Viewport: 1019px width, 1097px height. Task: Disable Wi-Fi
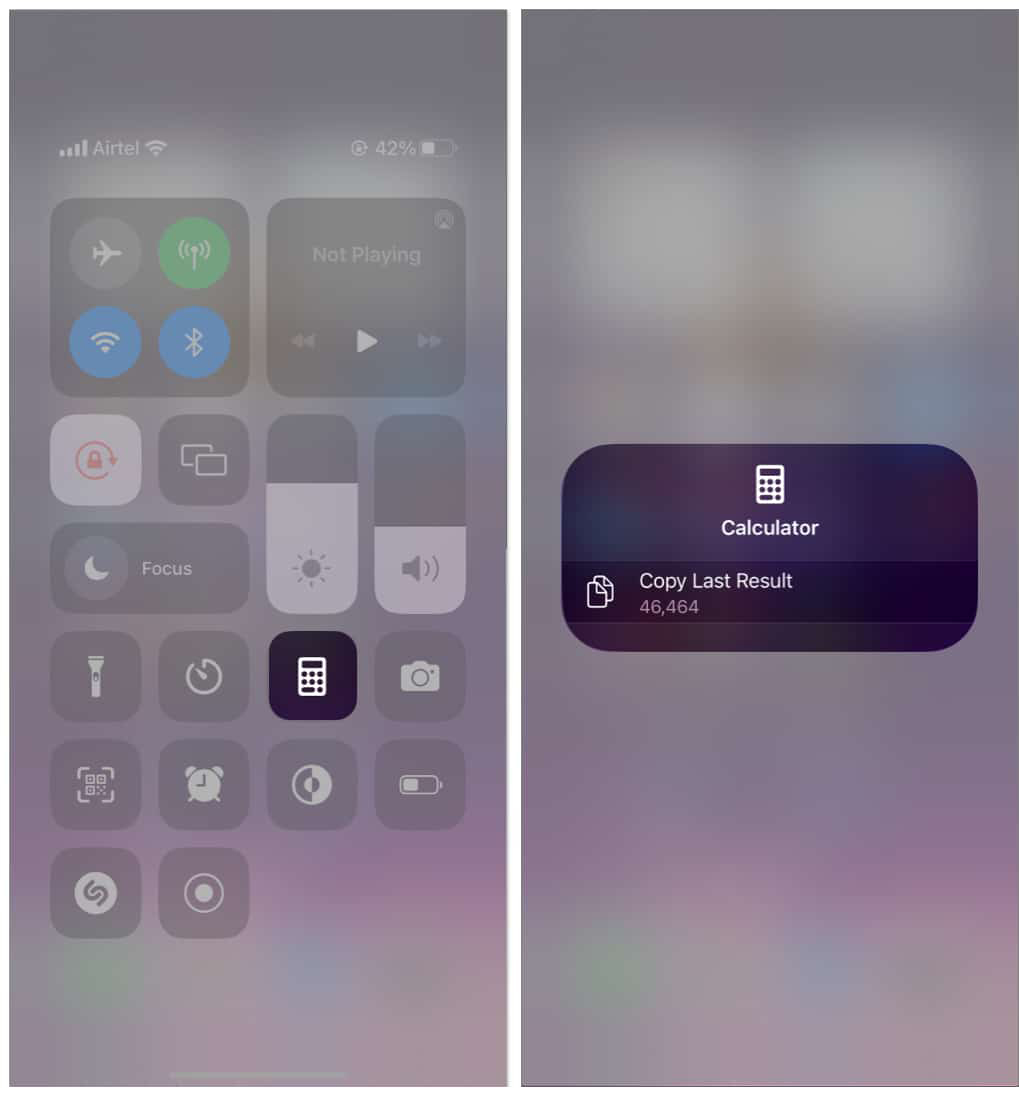(x=105, y=342)
